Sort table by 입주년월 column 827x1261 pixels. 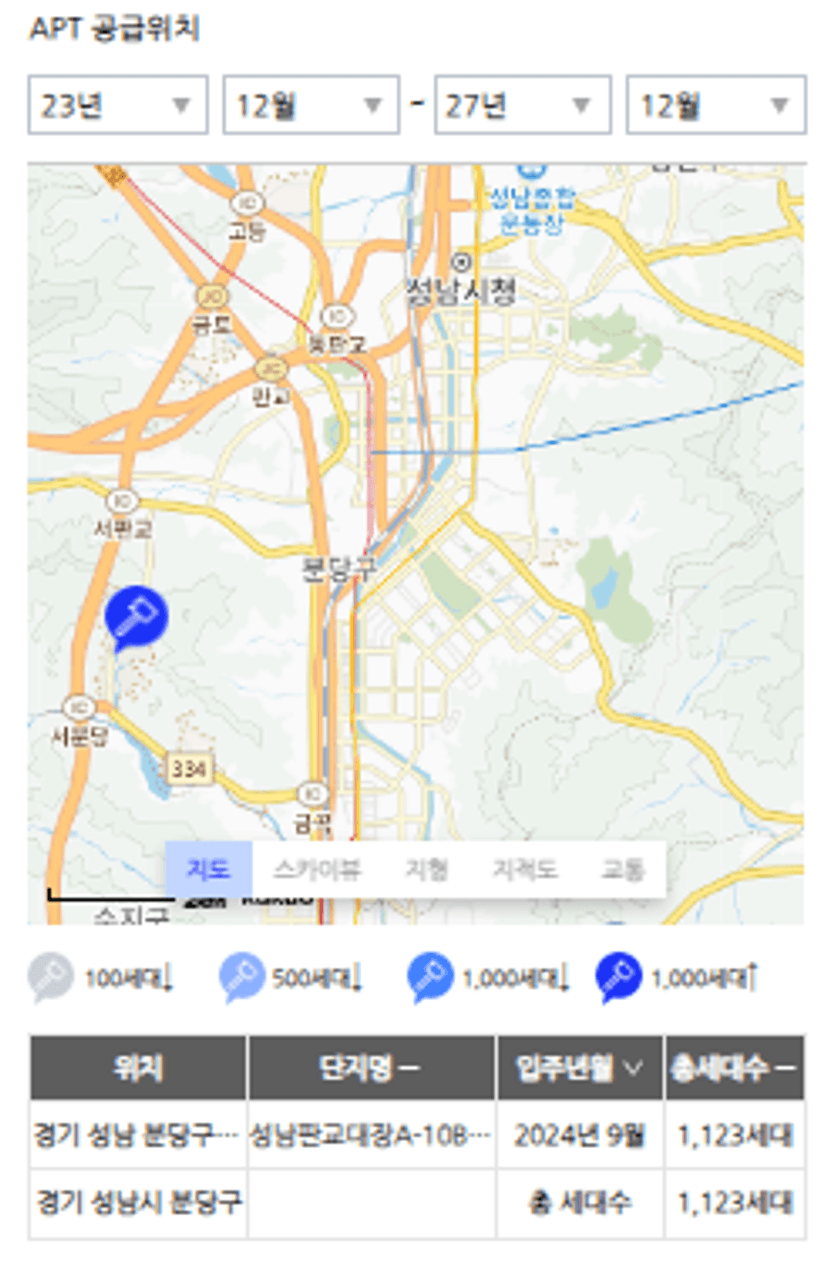pyautogui.click(x=580, y=1068)
